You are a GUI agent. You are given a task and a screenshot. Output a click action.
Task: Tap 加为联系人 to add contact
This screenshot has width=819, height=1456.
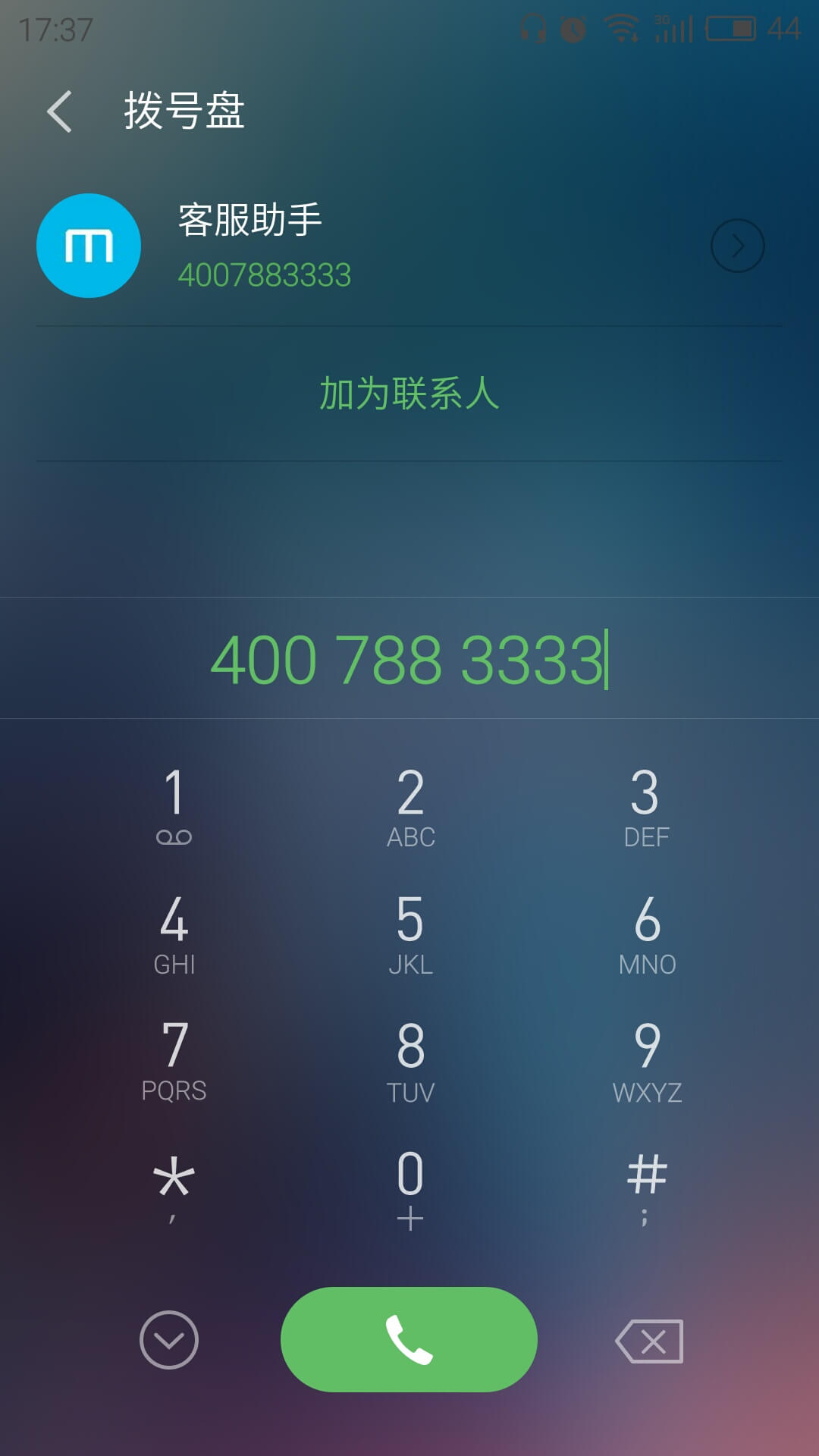409,393
